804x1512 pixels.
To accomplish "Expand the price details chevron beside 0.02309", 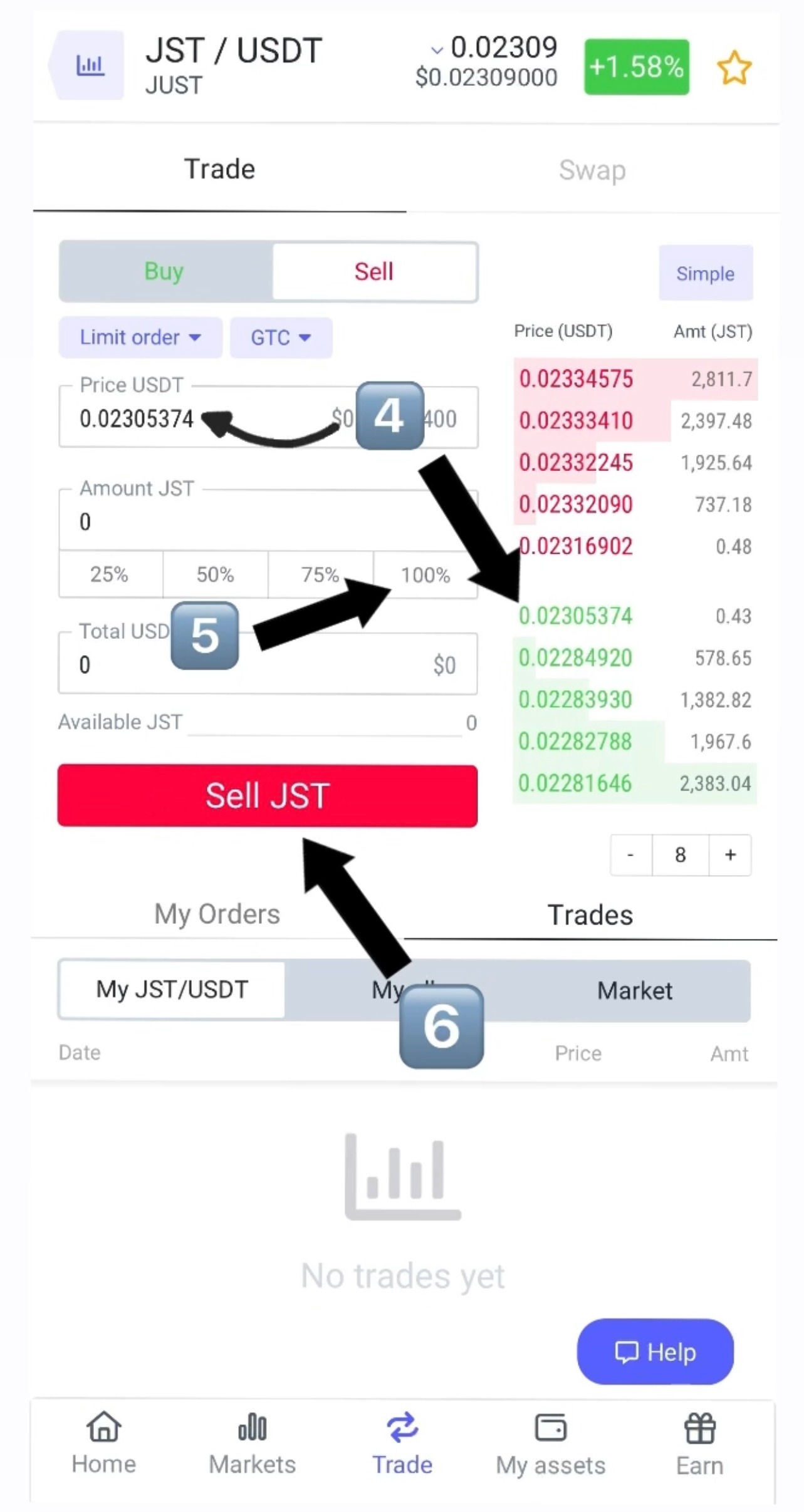I will pyautogui.click(x=437, y=50).
